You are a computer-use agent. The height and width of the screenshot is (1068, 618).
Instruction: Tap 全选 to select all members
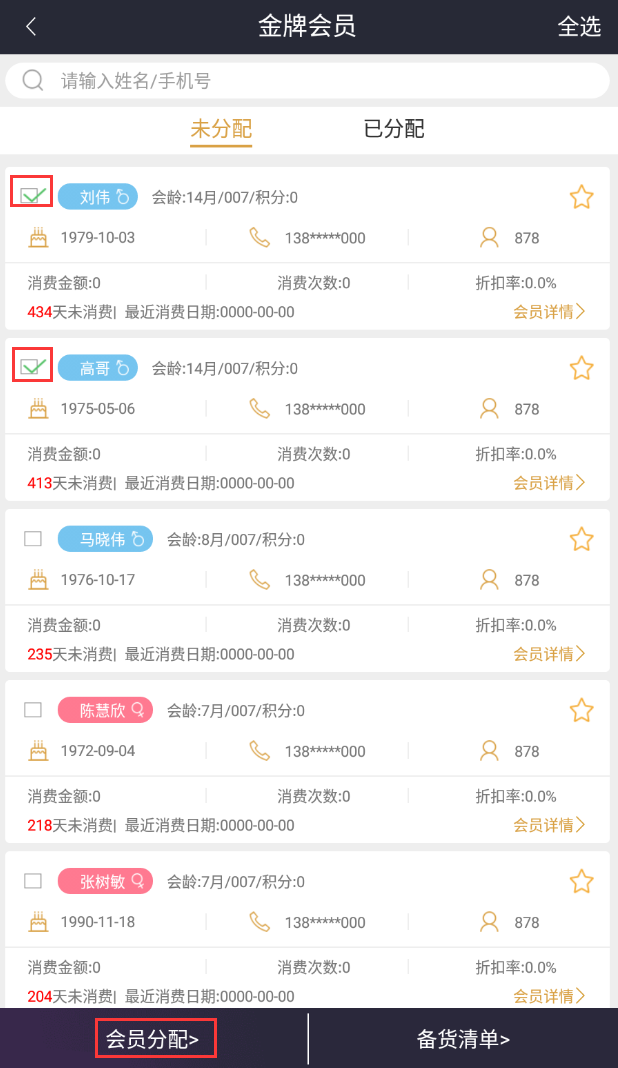click(x=579, y=27)
